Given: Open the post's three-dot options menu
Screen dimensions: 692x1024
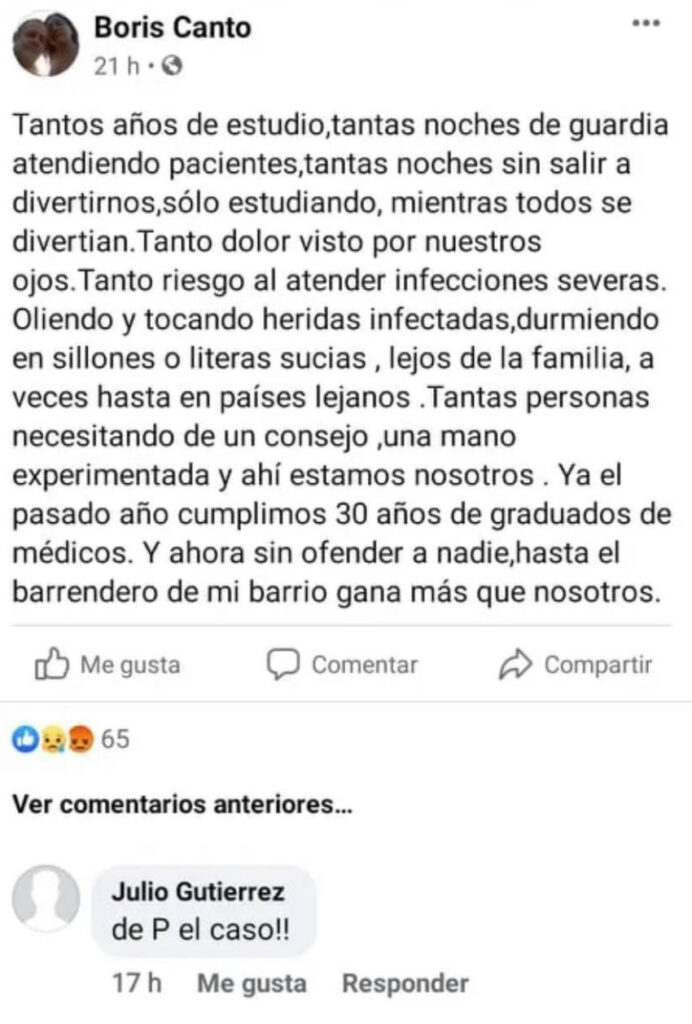Looking at the screenshot, I should 647,24.
